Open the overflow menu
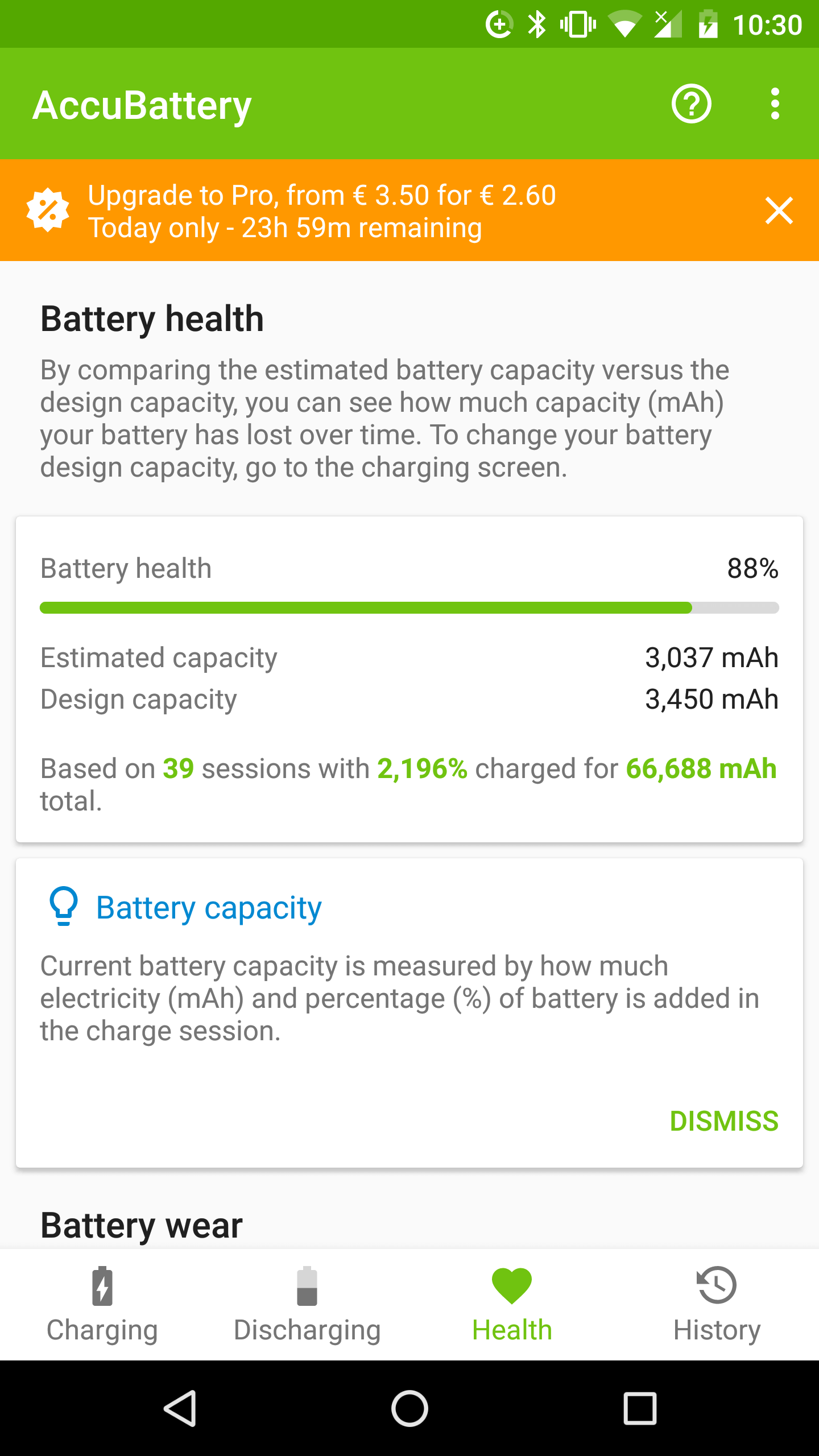 click(x=775, y=104)
